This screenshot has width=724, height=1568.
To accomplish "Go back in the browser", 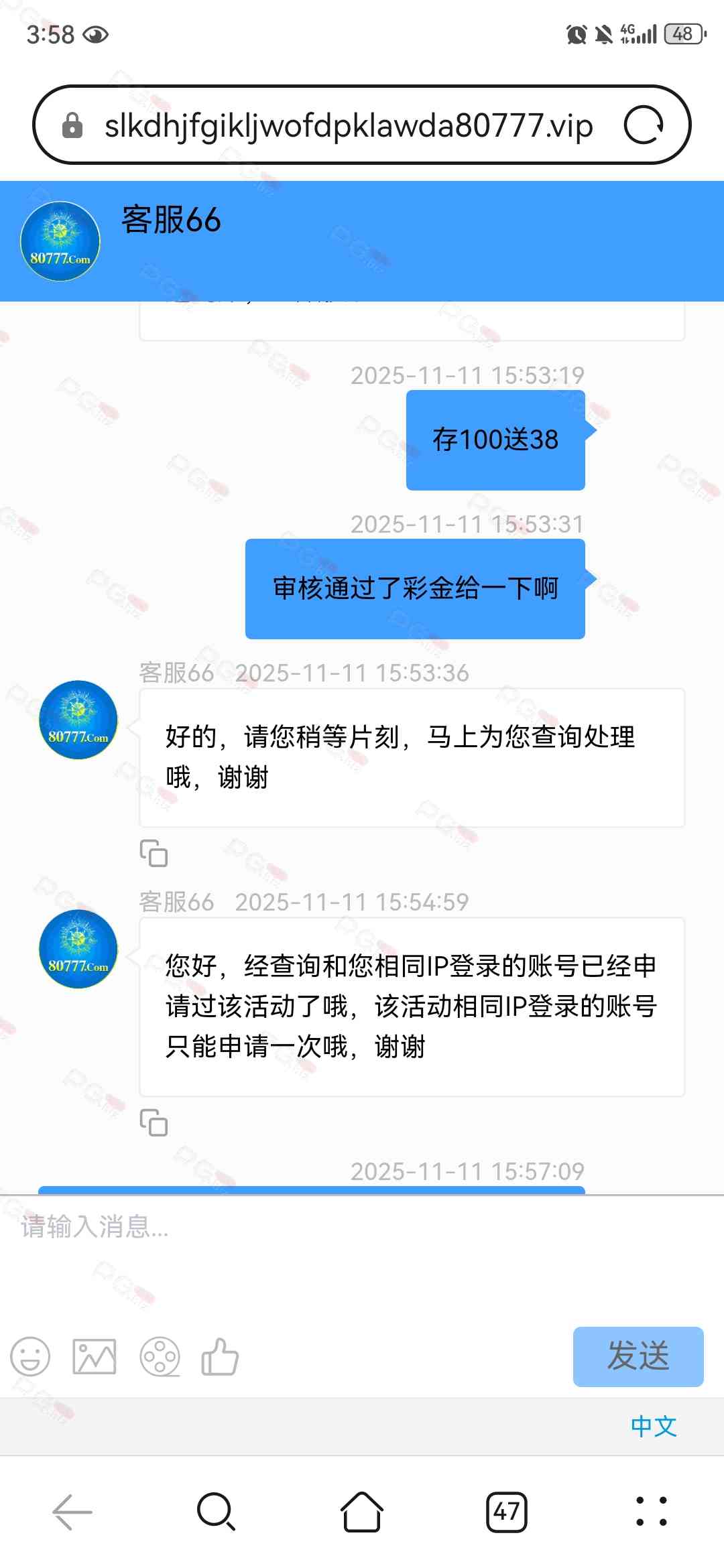I will pyautogui.click(x=72, y=1512).
